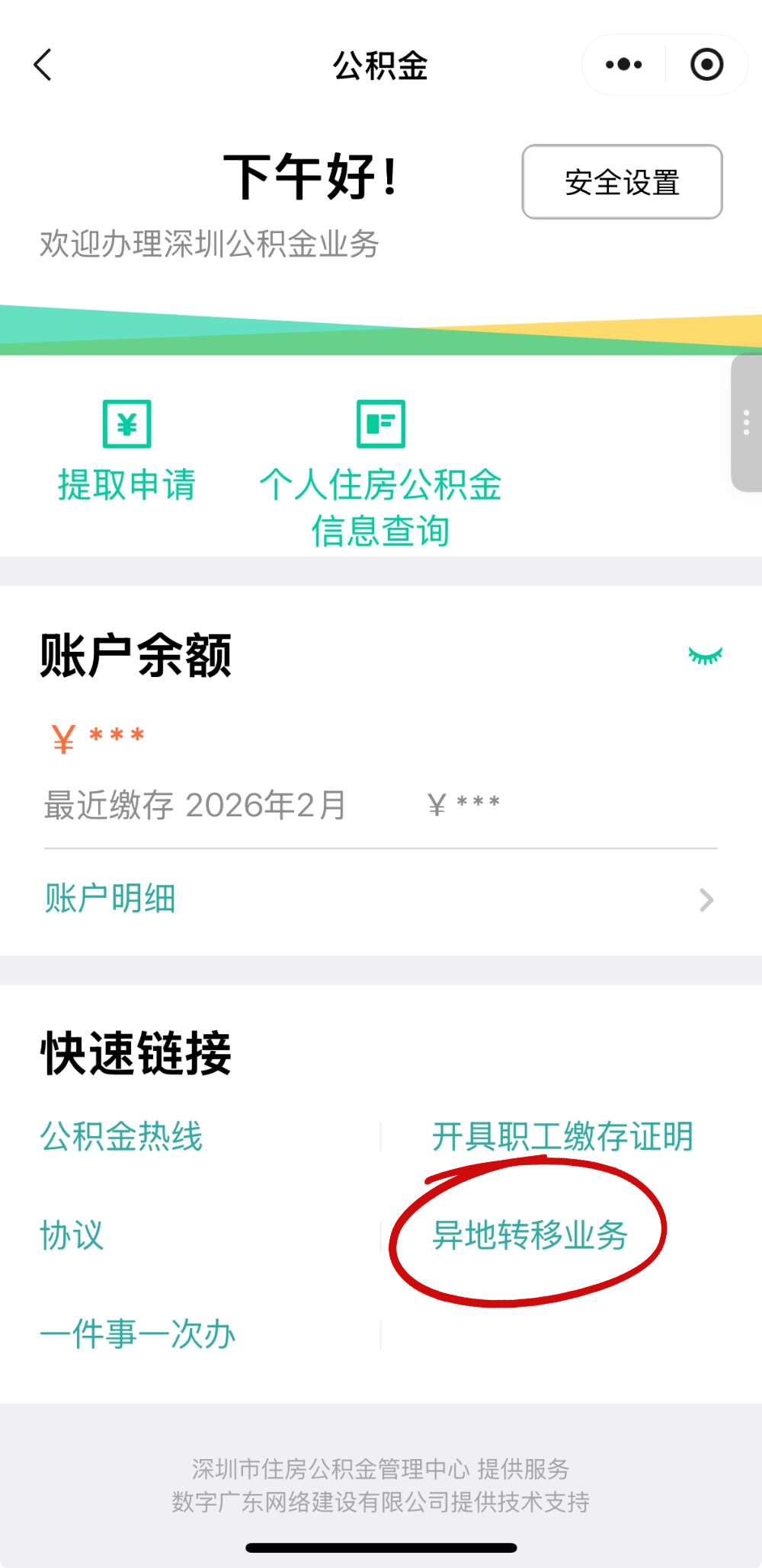The image size is (762, 1568).
Task: Open 一件事一次办 link
Action: point(138,1334)
